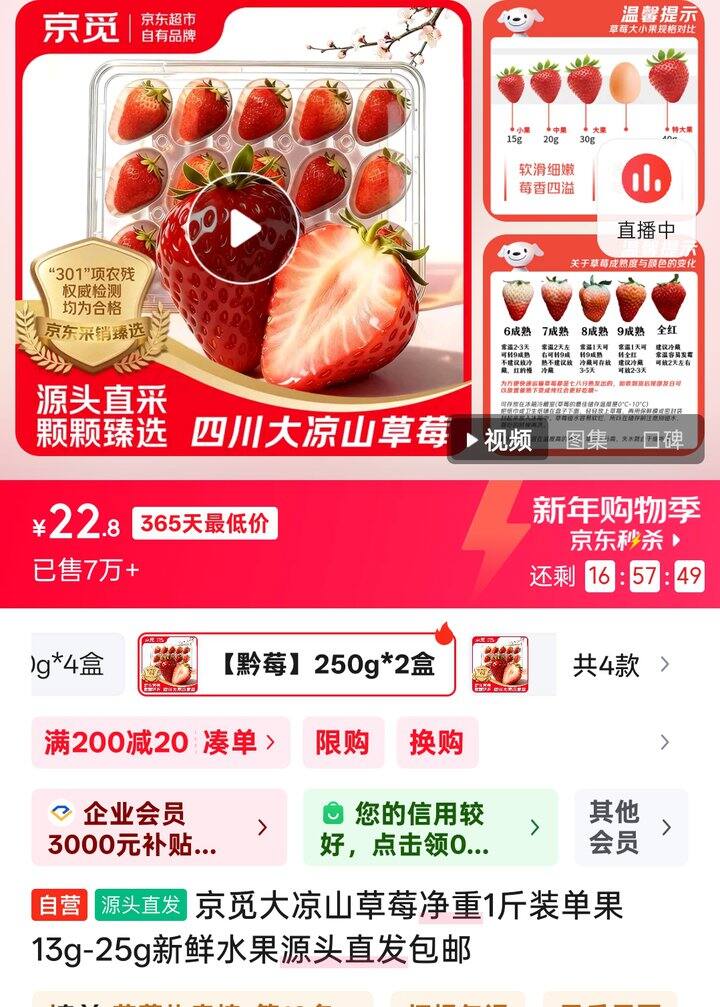Select the 【黔莓】250g*2盒 option
The height and width of the screenshot is (1007, 720).
coord(296,665)
